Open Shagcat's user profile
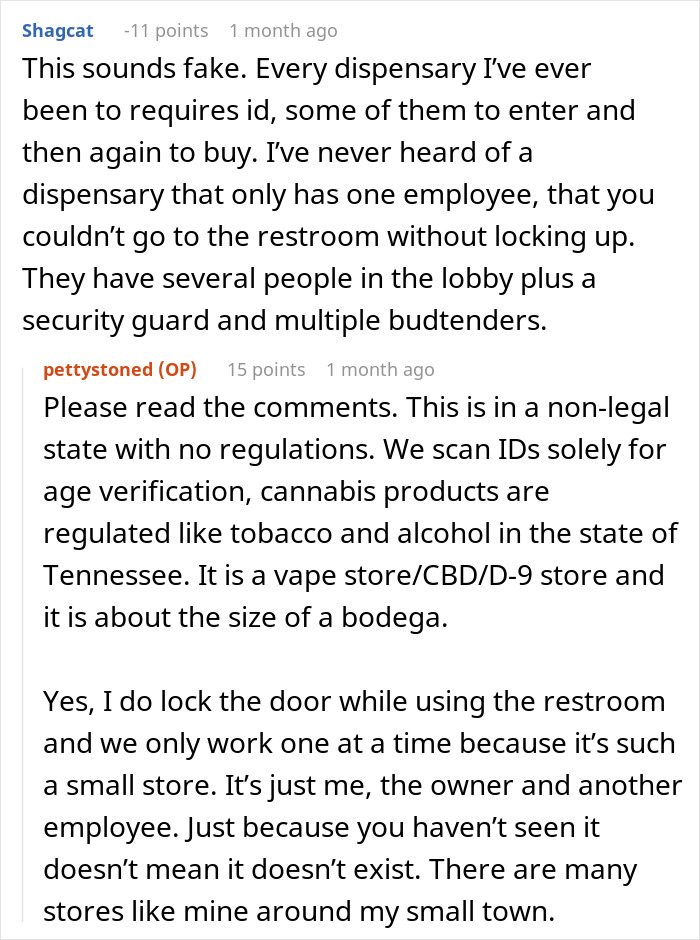700x940 pixels. coord(58,31)
